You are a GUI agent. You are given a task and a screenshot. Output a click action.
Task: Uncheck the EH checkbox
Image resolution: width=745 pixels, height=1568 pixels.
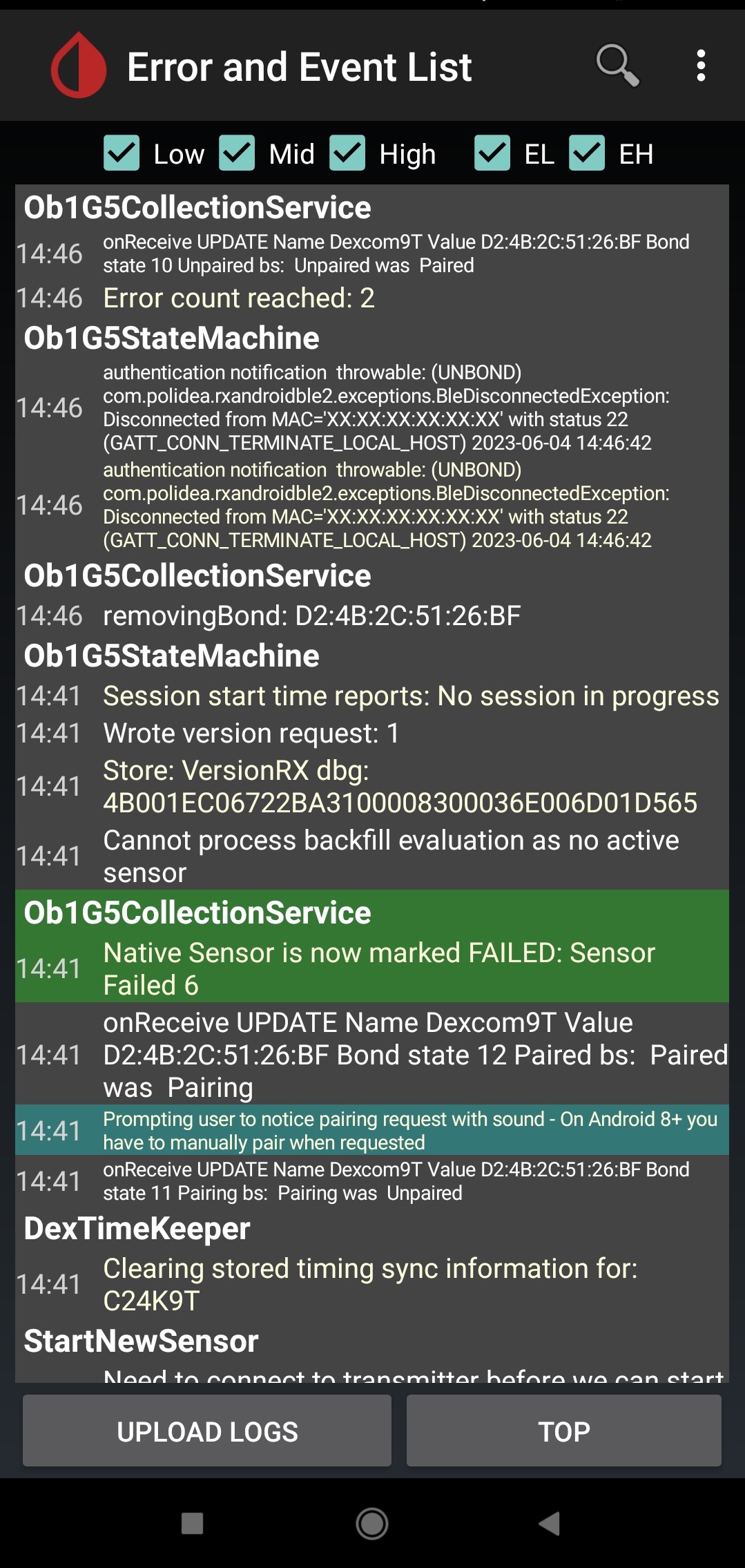click(x=587, y=153)
